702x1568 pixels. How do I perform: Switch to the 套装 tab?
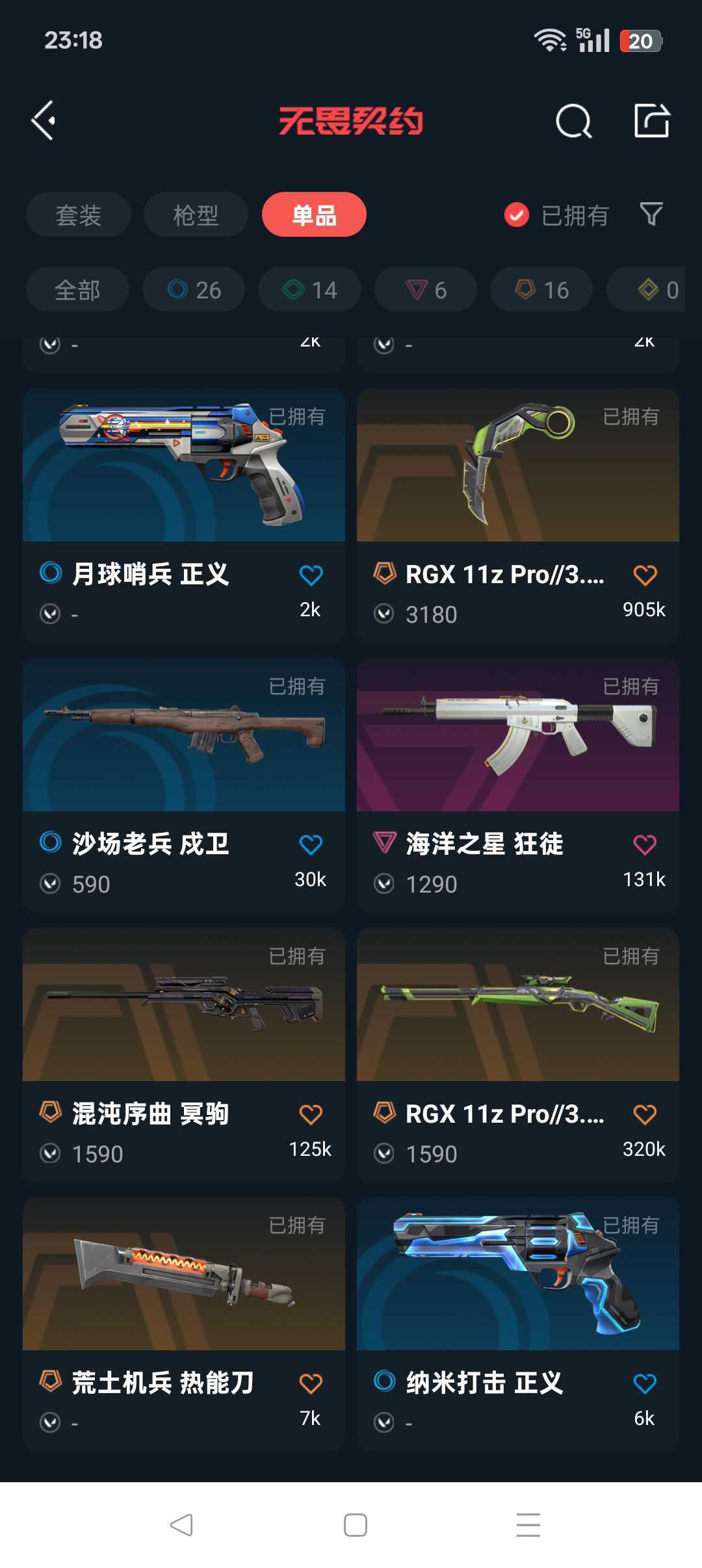click(x=78, y=215)
